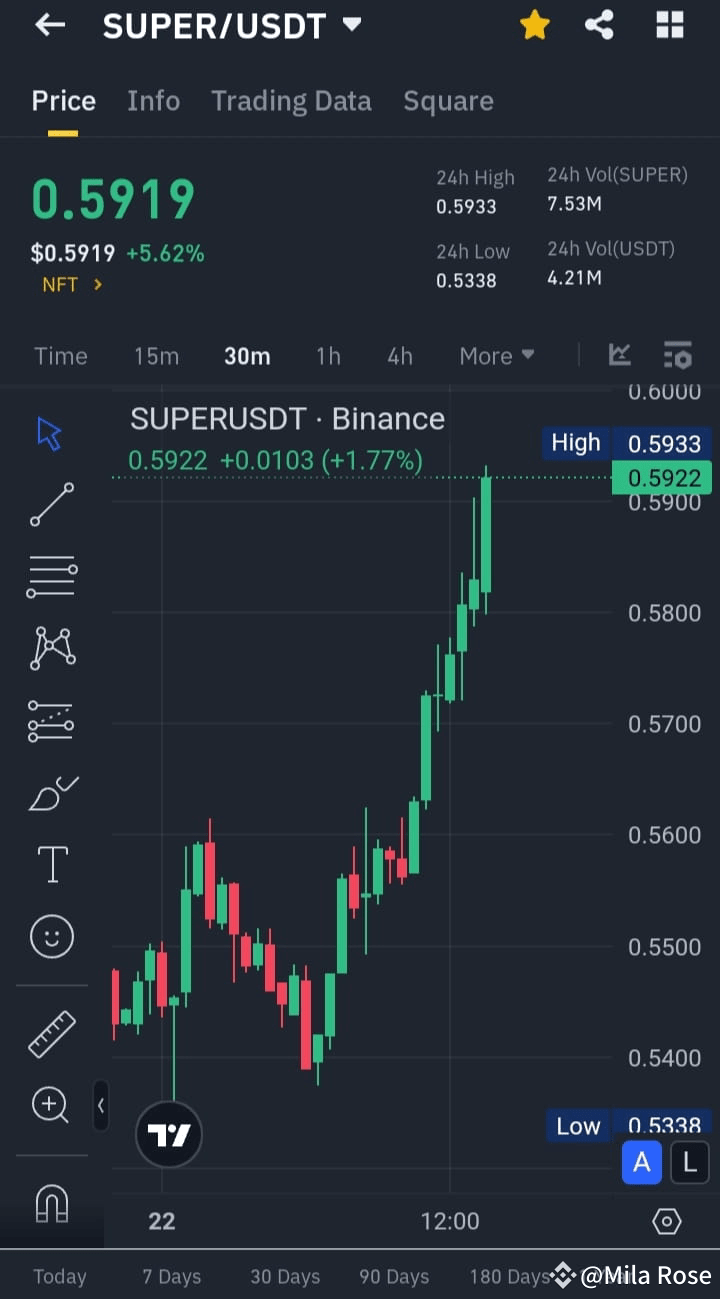Open the emoji sticker tool
The height and width of the screenshot is (1299, 720).
point(52,936)
